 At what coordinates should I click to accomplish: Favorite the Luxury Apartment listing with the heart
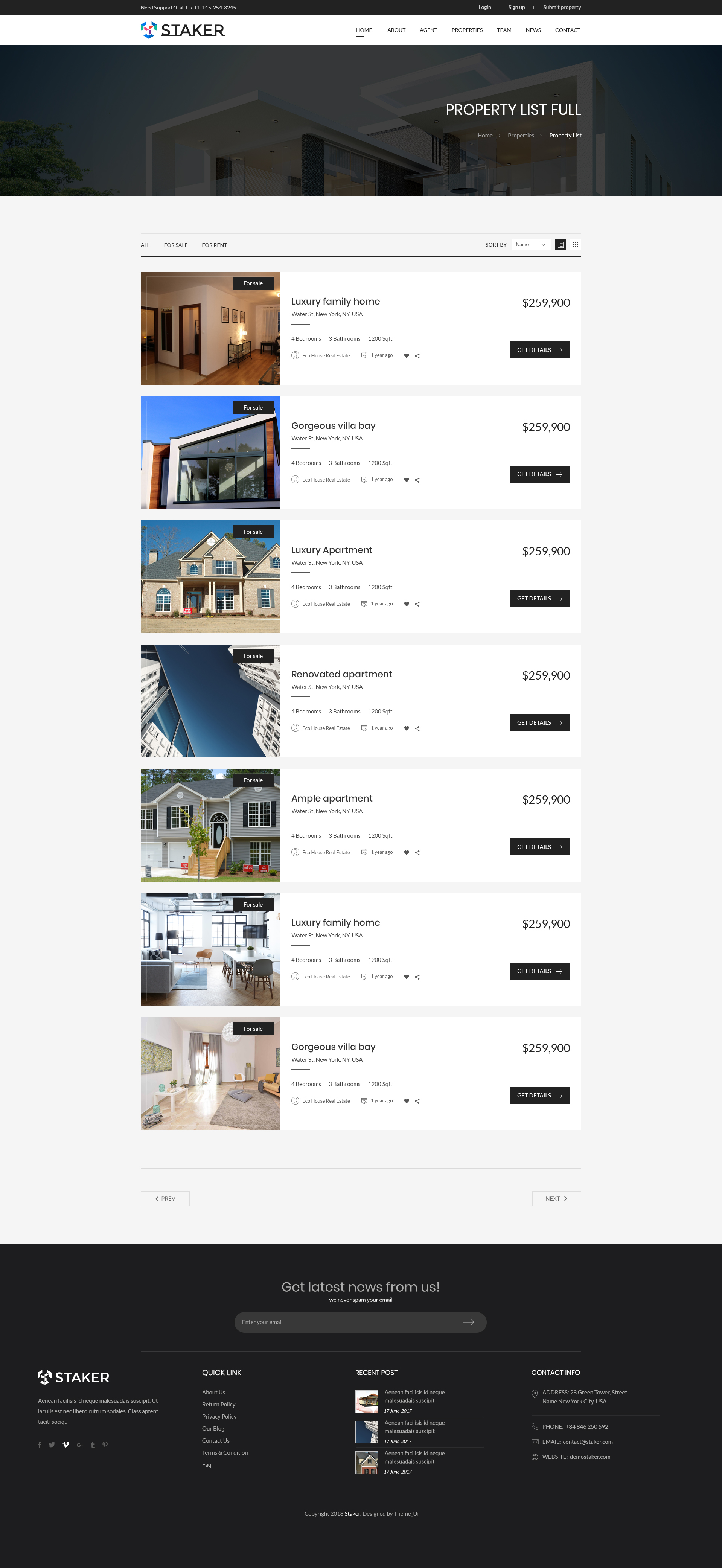pos(407,605)
